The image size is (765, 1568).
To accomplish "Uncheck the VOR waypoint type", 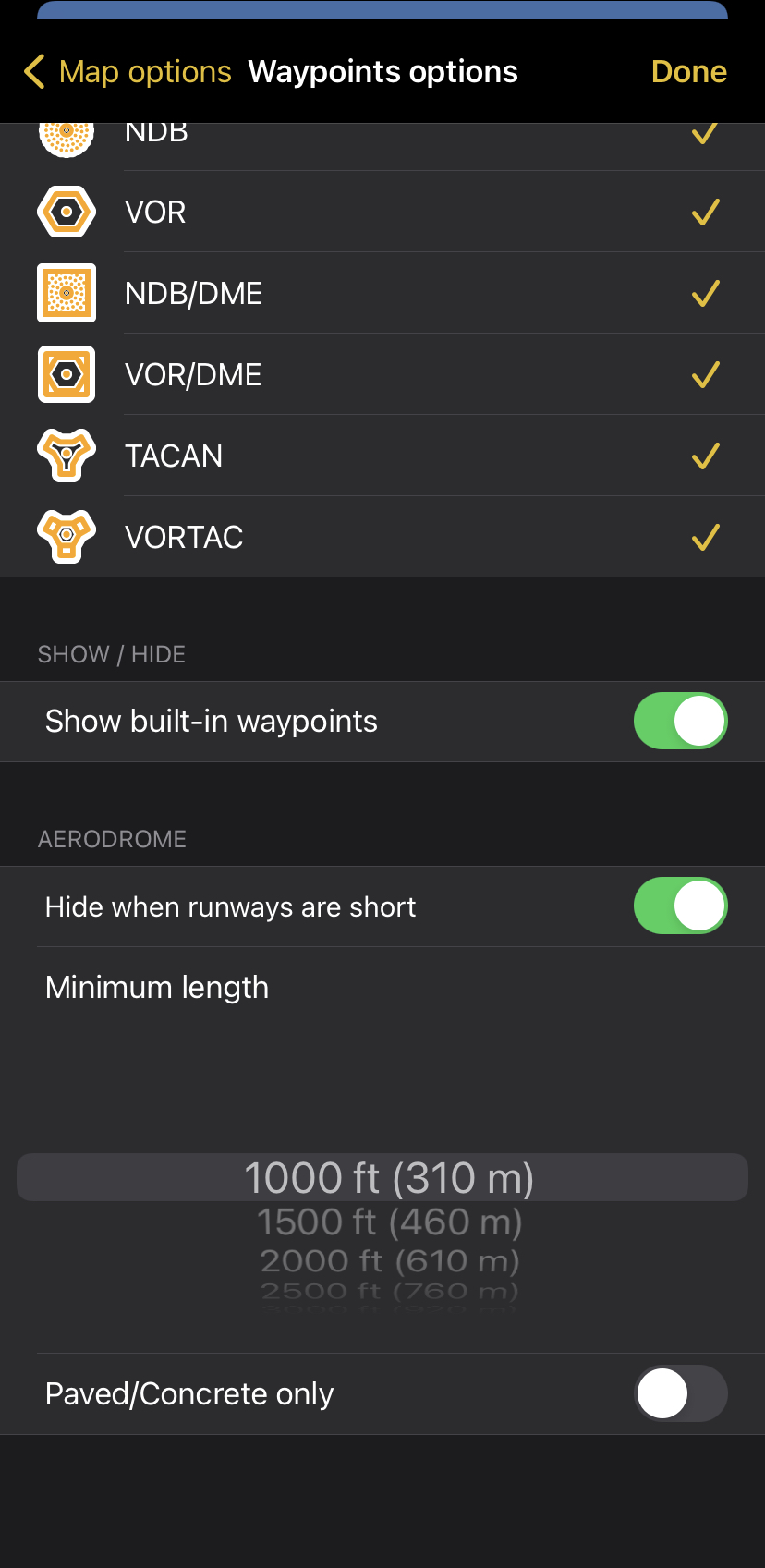I will [705, 213].
